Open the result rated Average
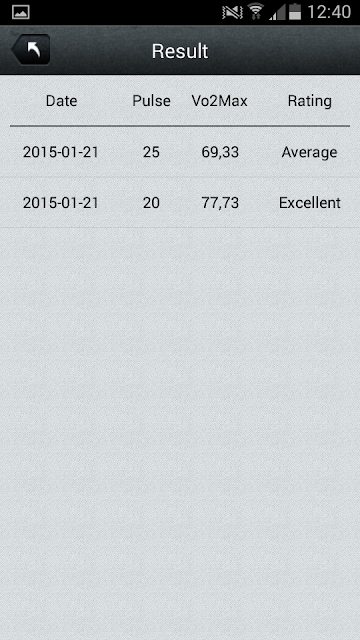The width and height of the screenshot is (360, 640). [x=180, y=152]
